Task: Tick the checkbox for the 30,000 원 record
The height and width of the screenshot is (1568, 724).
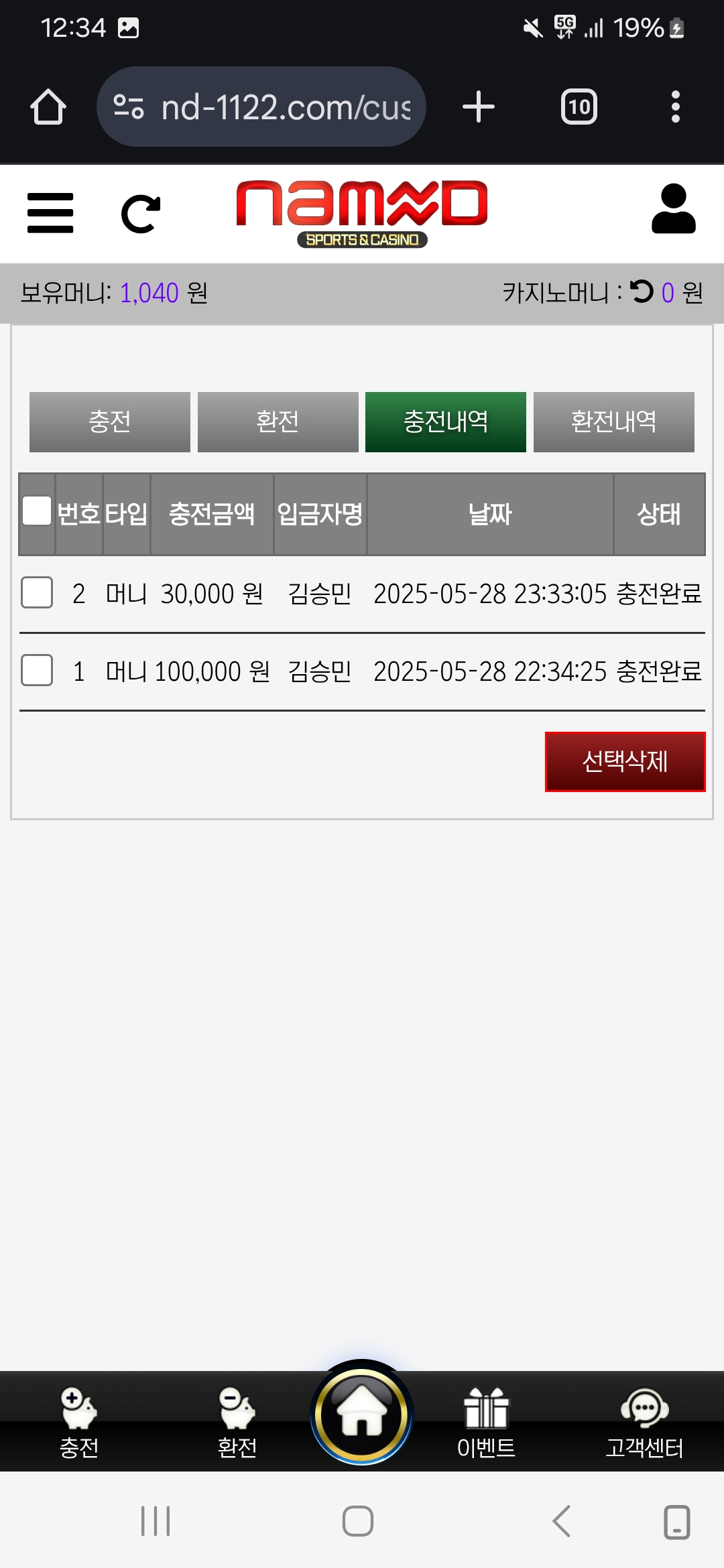Action: [x=37, y=592]
